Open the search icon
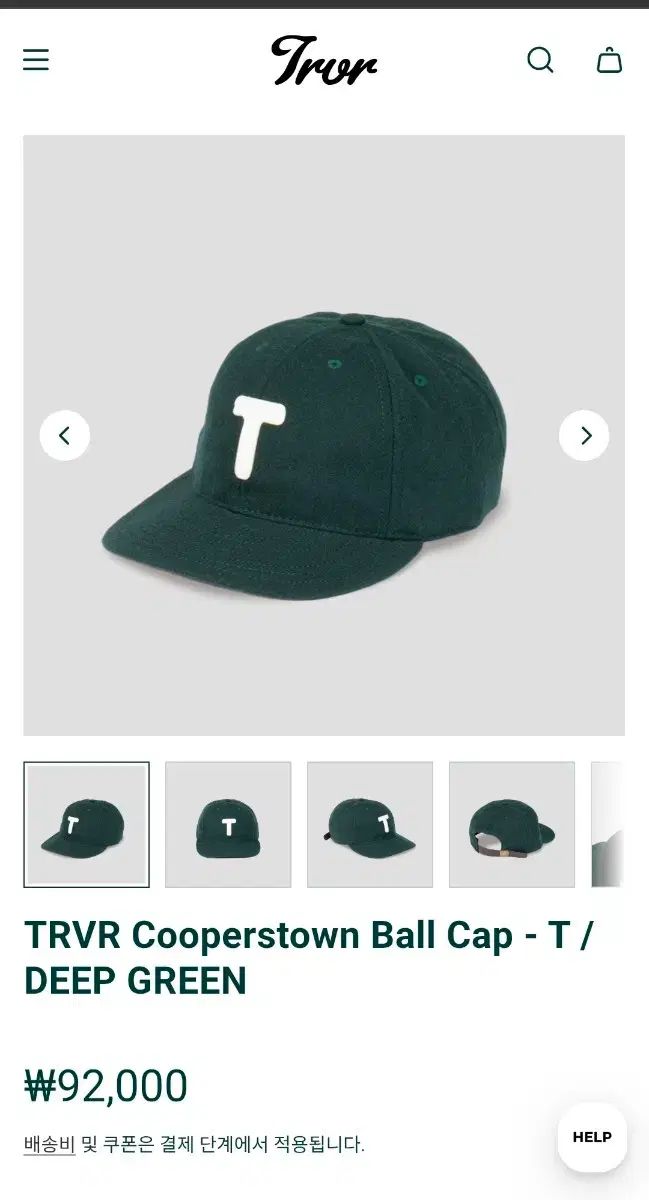 click(x=540, y=60)
